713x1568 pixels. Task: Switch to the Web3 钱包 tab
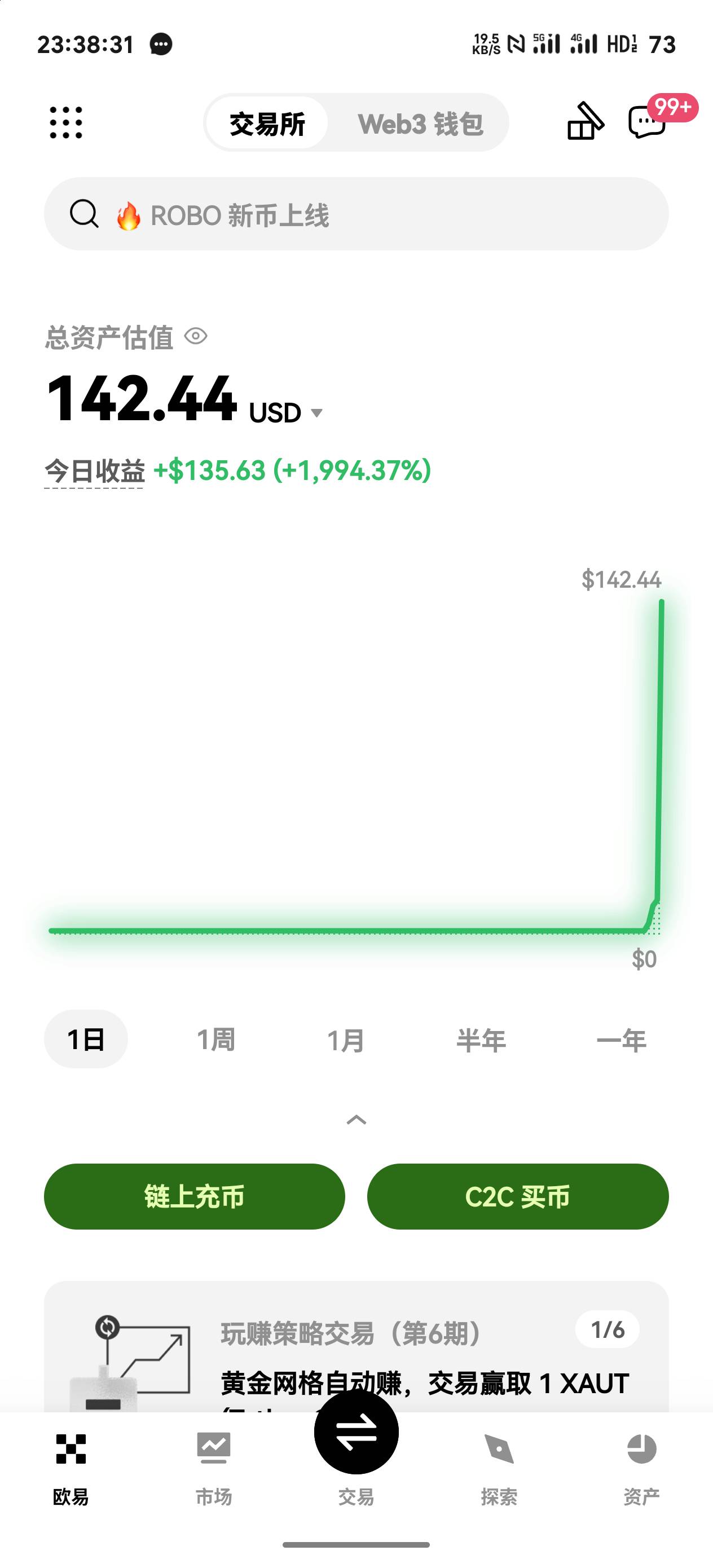(420, 124)
